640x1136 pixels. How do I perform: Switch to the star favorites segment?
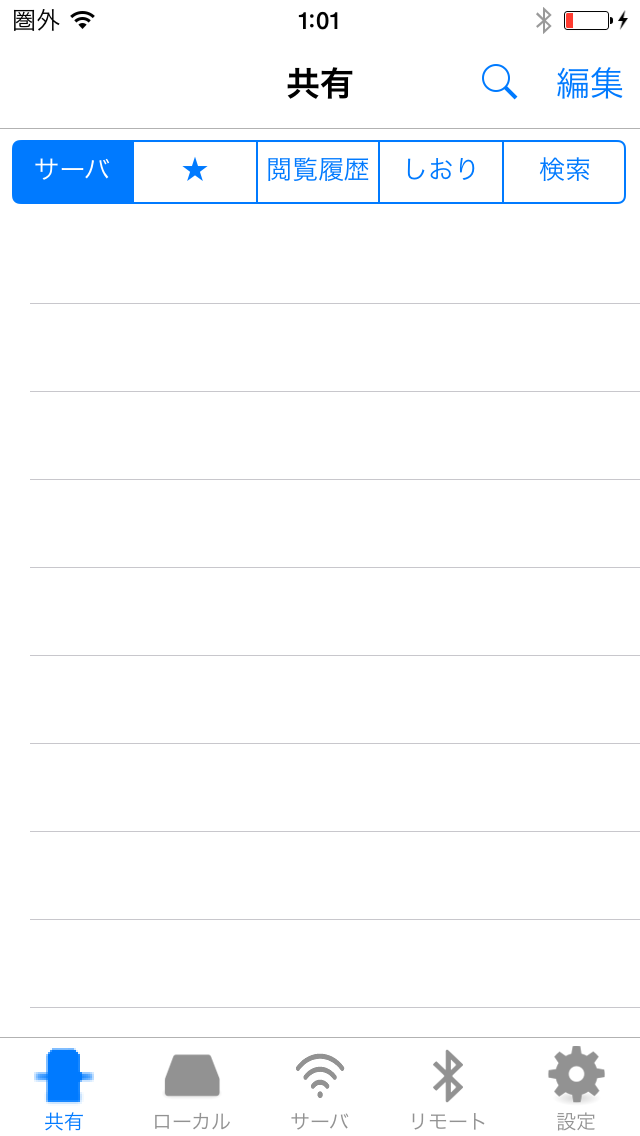[x=195, y=171]
